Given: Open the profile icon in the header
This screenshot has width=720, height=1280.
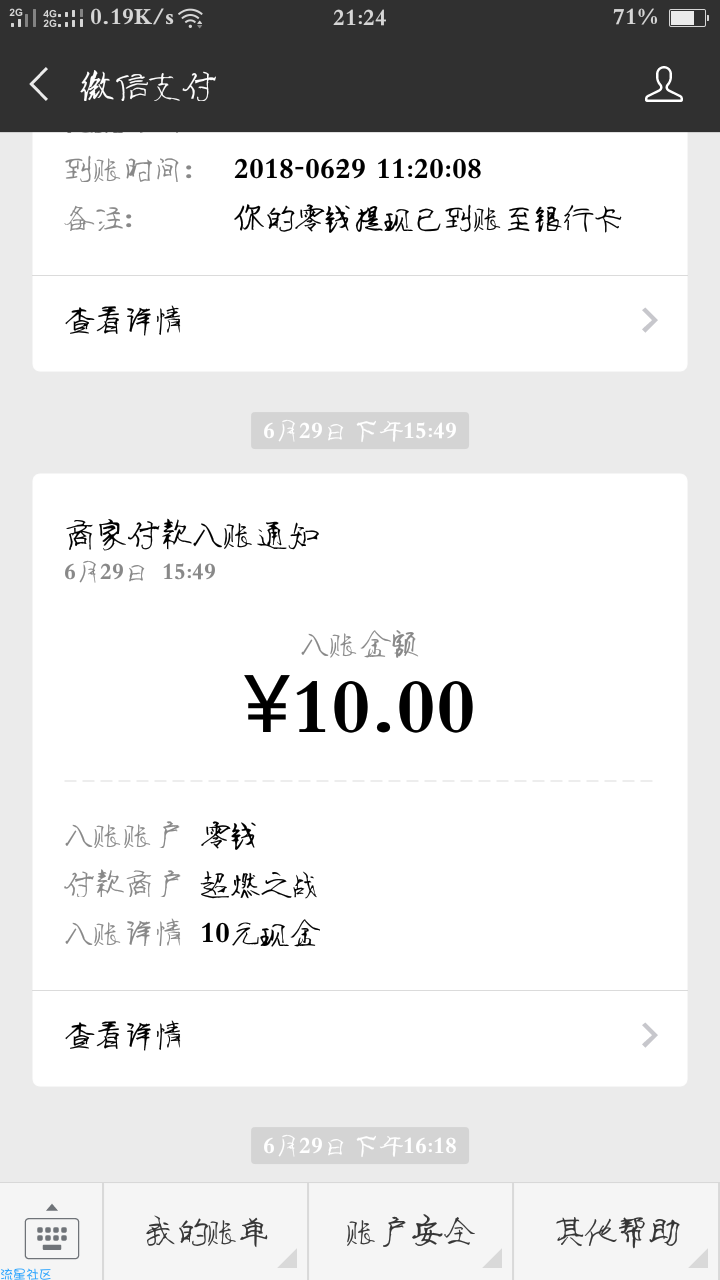Looking at the screenshot, I should (x=663, y=85).
